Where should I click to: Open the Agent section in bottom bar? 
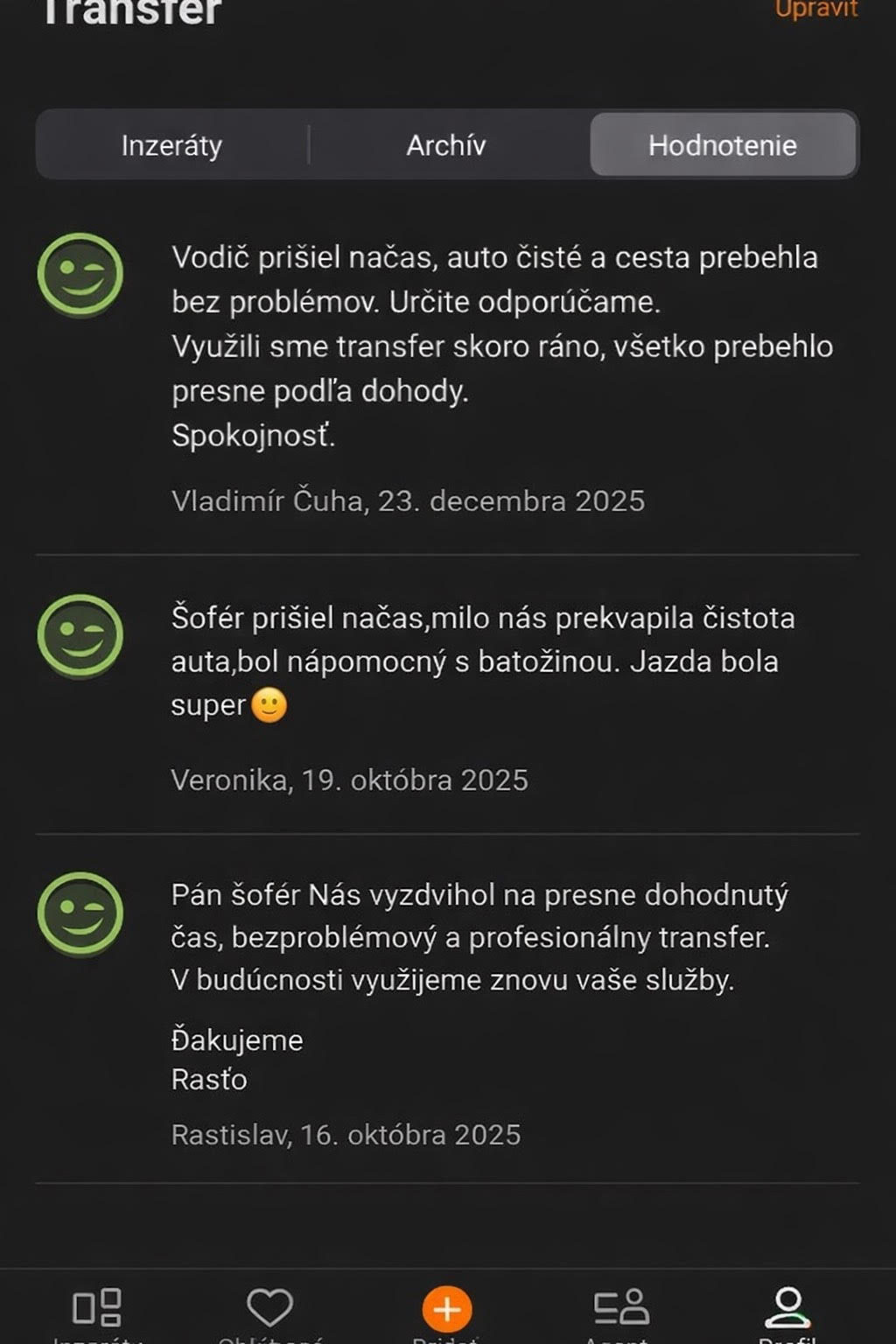620,1309
